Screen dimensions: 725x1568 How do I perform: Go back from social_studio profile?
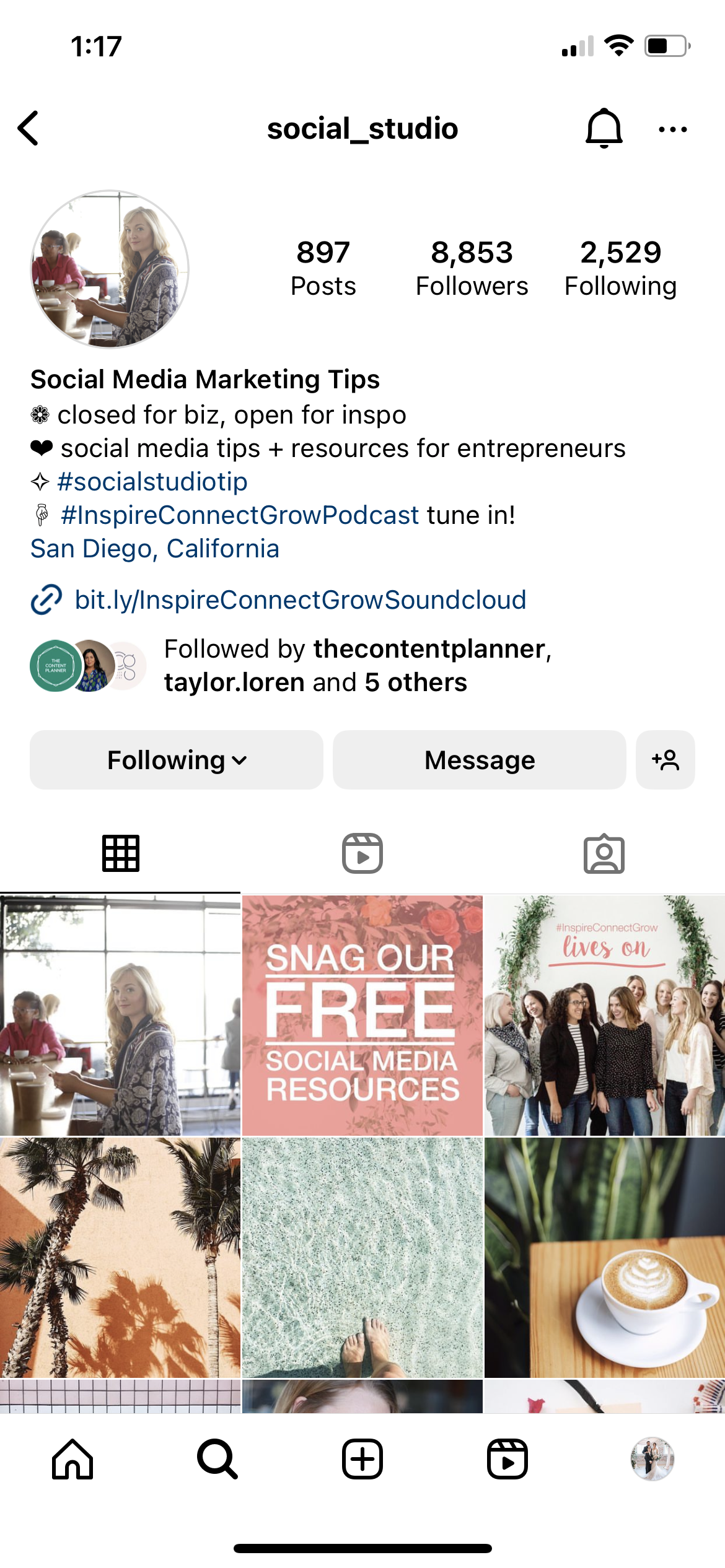[x=29, y=129]
